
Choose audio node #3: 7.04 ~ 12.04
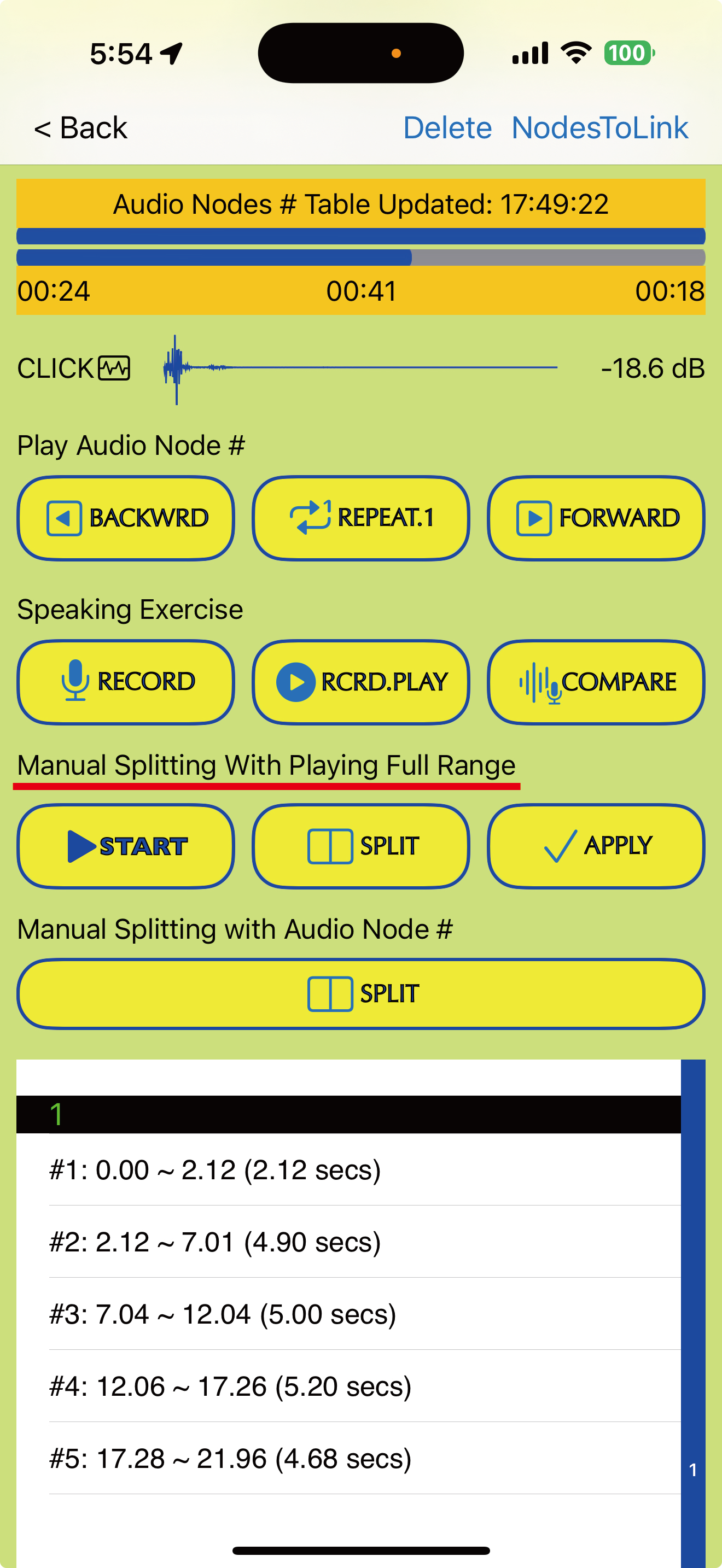341,1314
